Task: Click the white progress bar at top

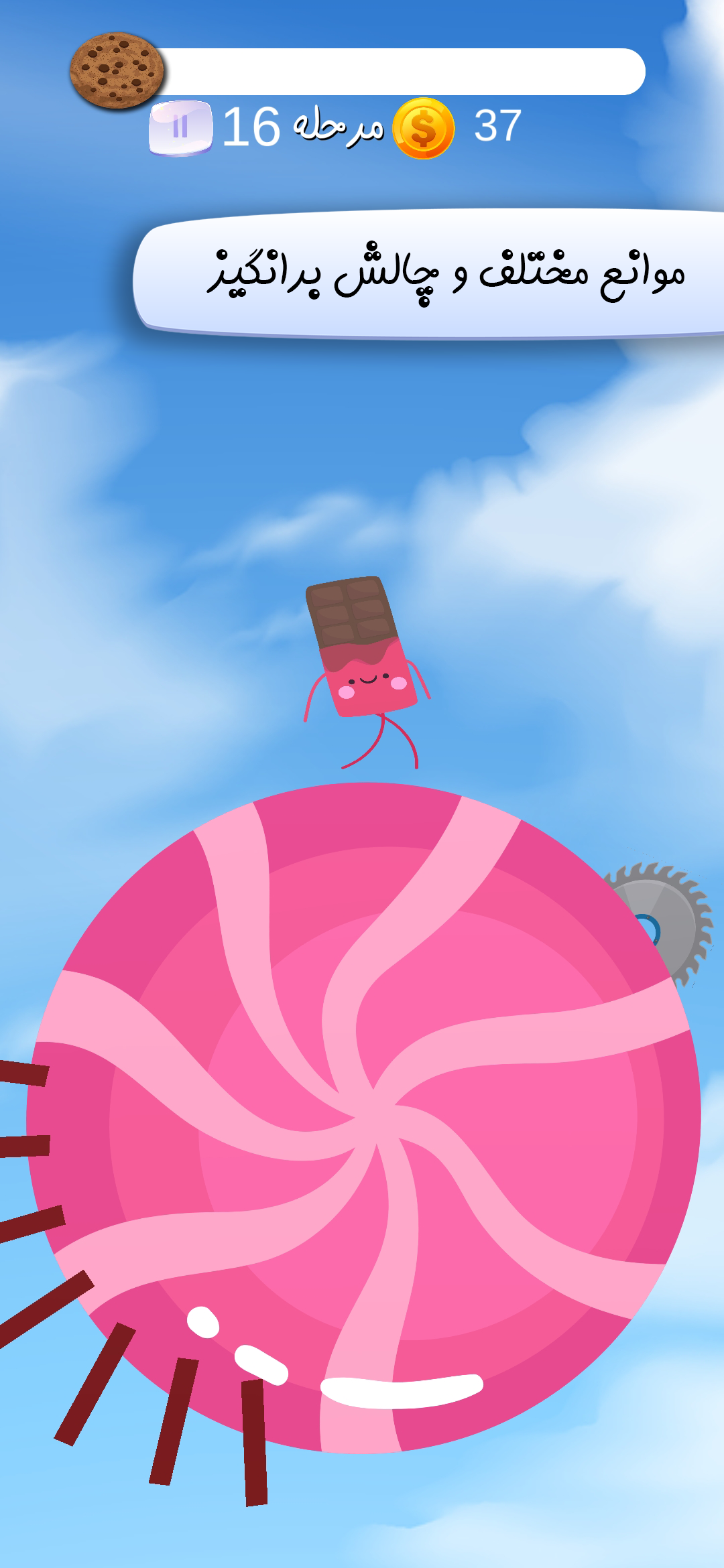Action: [402, 67]
